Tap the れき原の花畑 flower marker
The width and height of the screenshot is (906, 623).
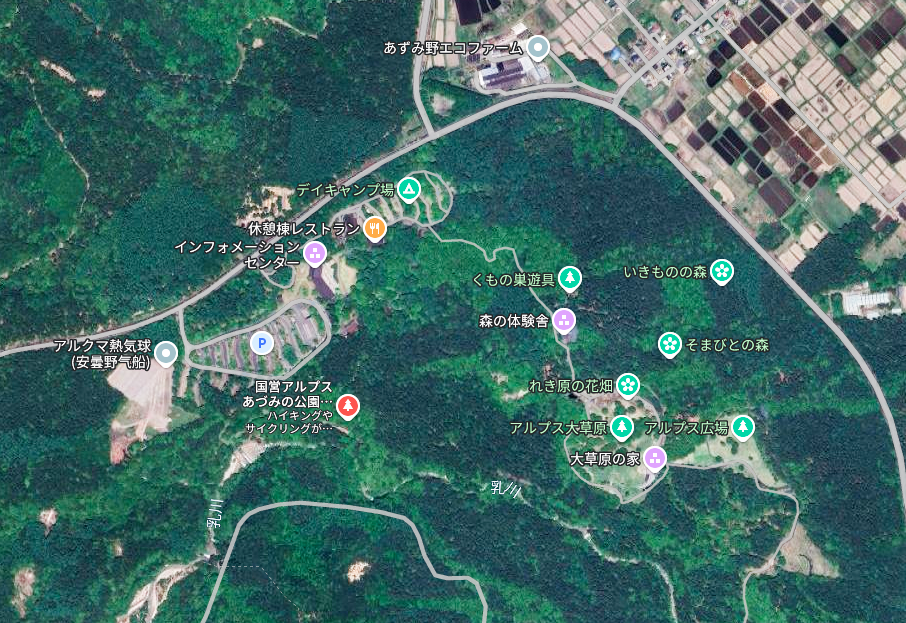click(627, 384)
